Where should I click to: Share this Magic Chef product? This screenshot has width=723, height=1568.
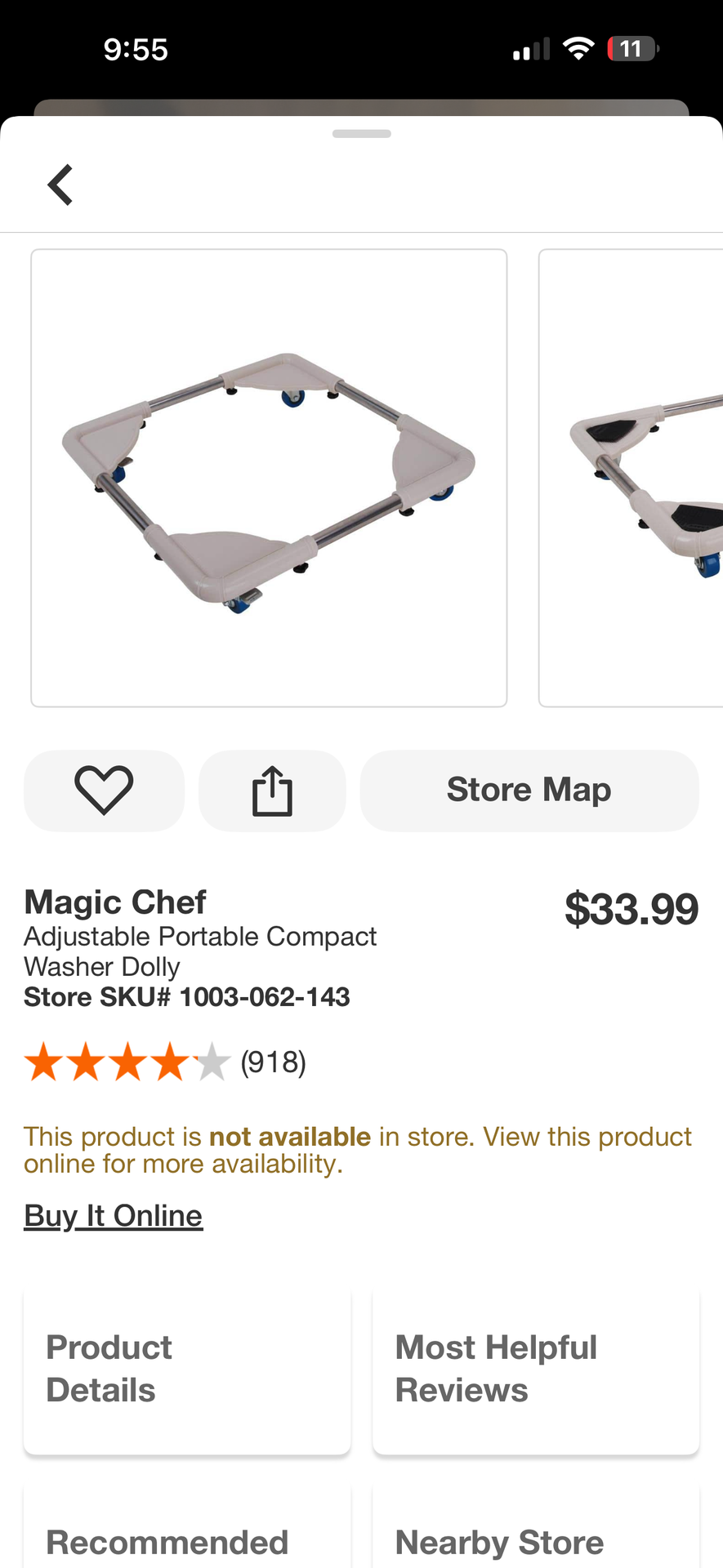tap(272, 791)
